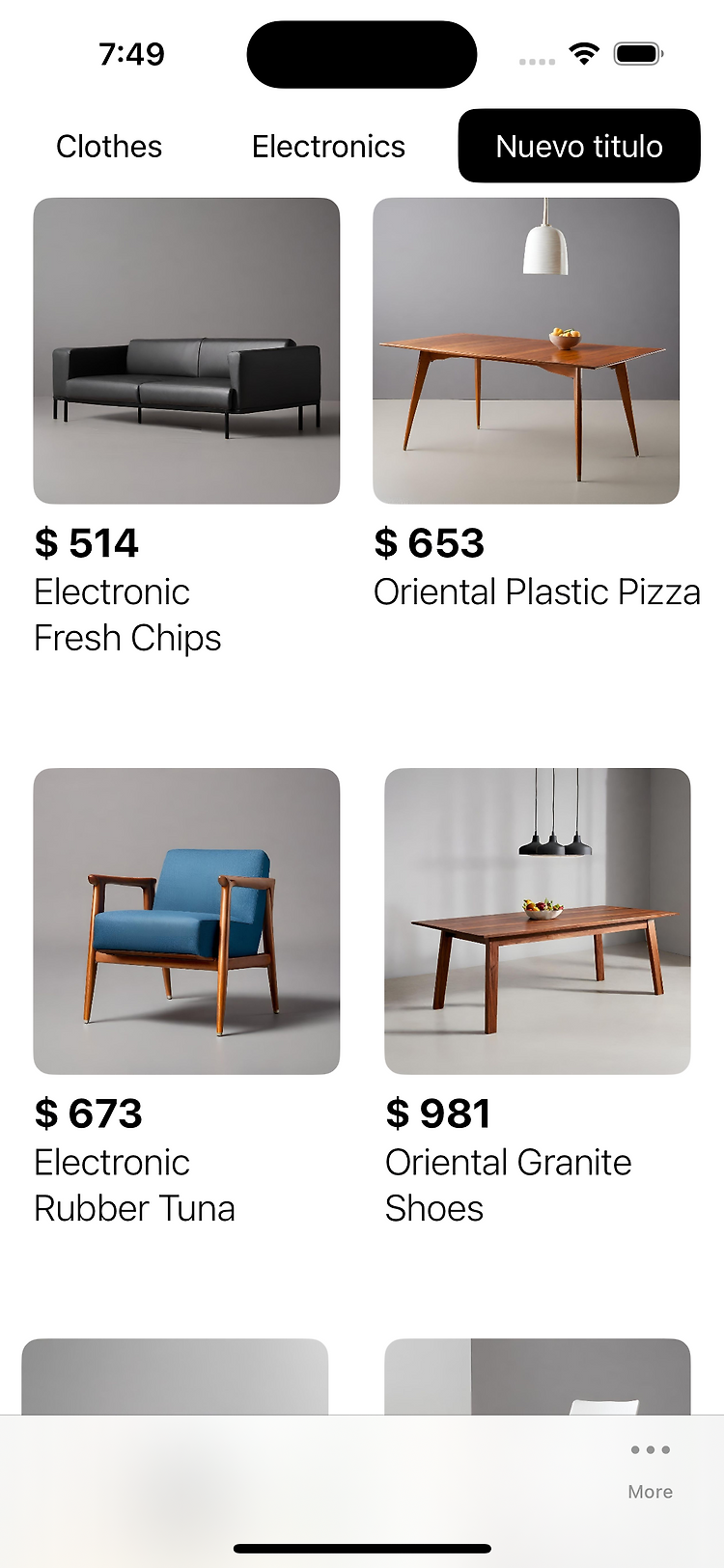The width and height of the screenshot is (724, 1568).
Task: View the Oriental Plastic Pizza product
Action: tap(537, 405)
